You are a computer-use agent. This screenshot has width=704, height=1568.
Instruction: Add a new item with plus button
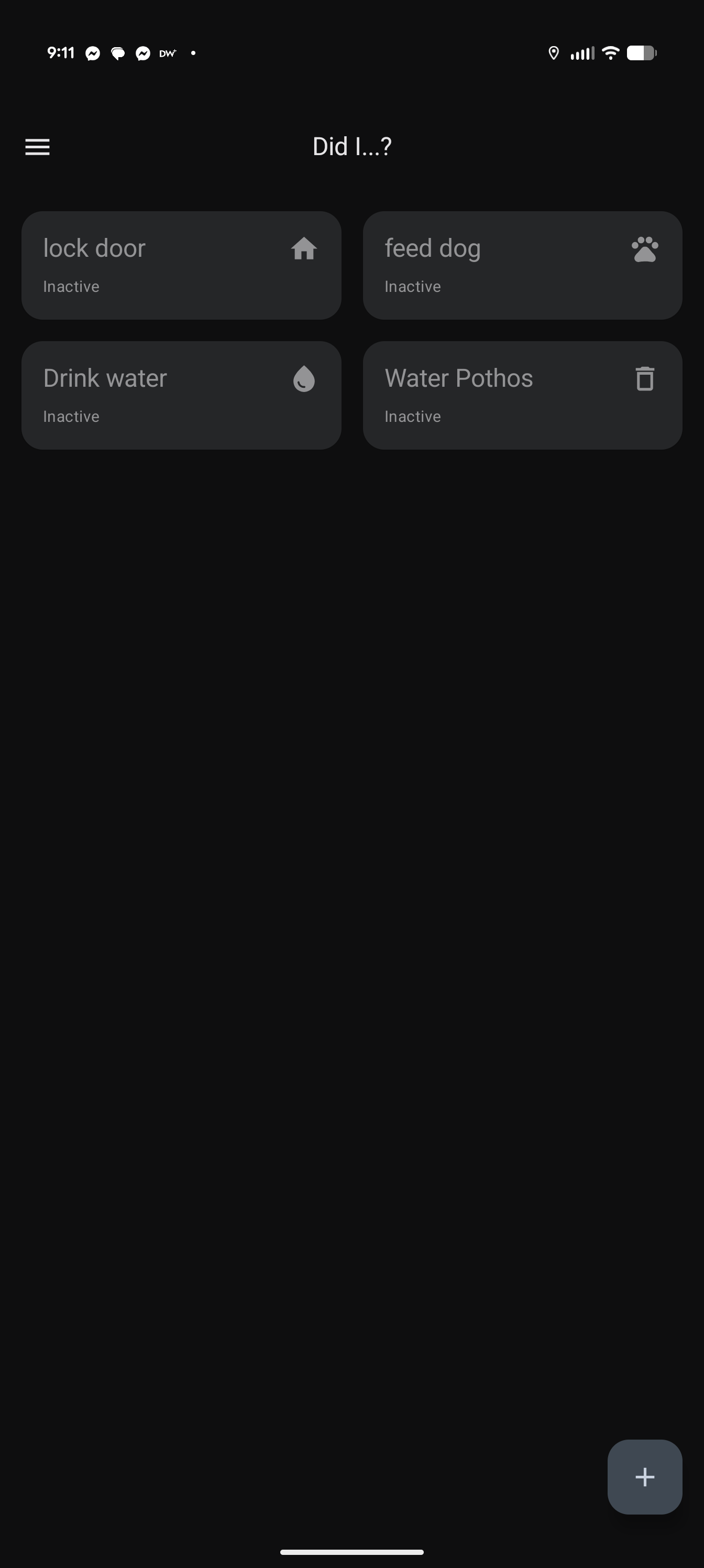[645, 1477]
